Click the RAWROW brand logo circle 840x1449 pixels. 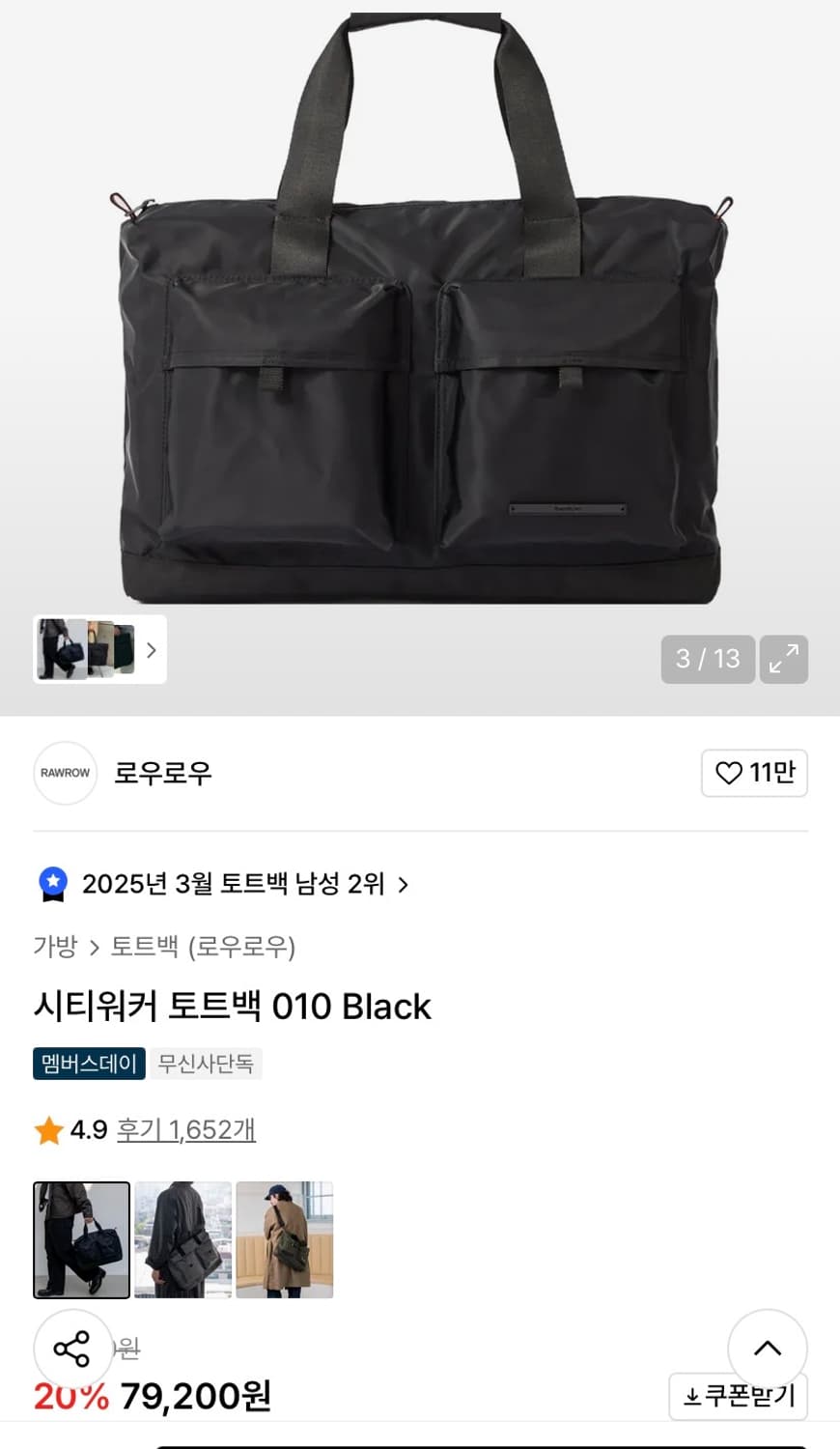point(65,773)
